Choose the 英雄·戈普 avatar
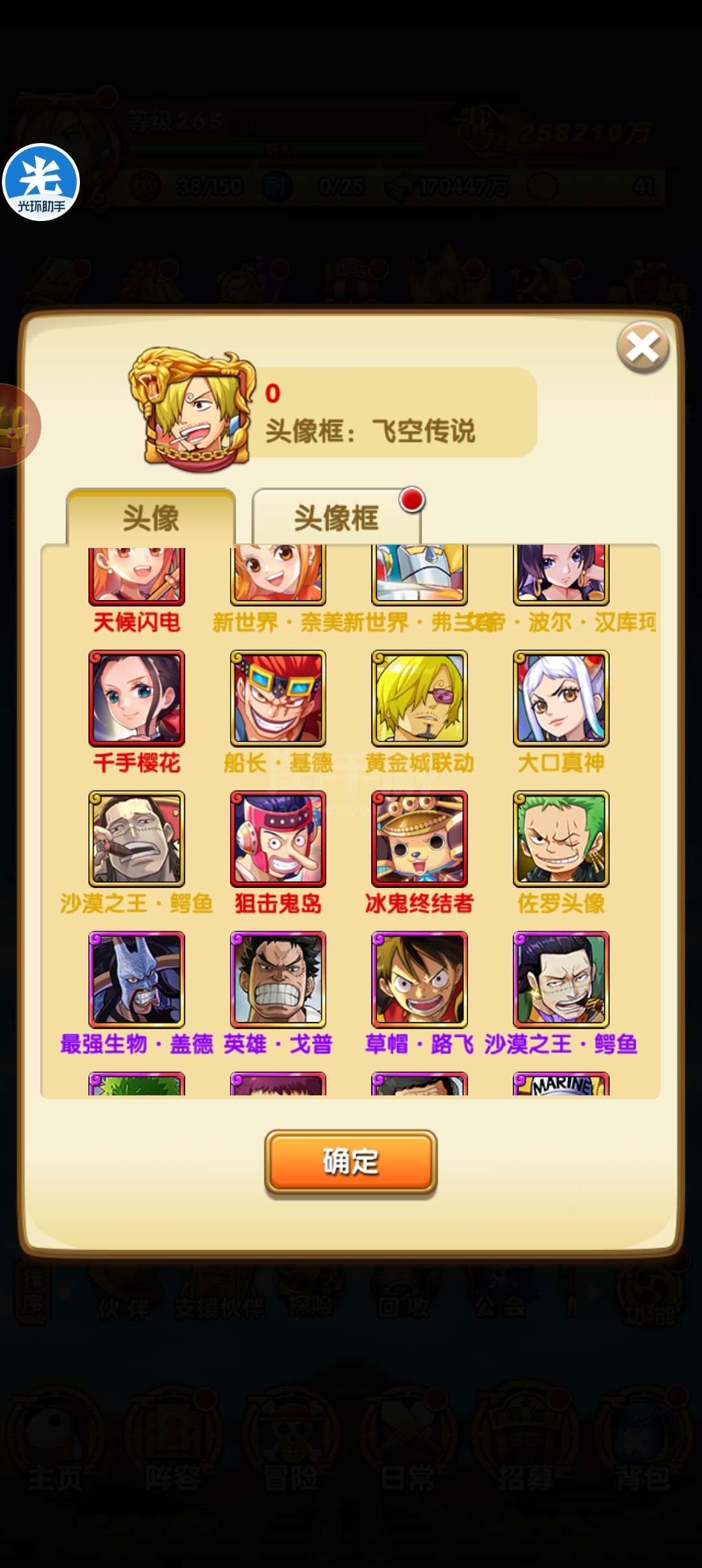 pos(278,979)
